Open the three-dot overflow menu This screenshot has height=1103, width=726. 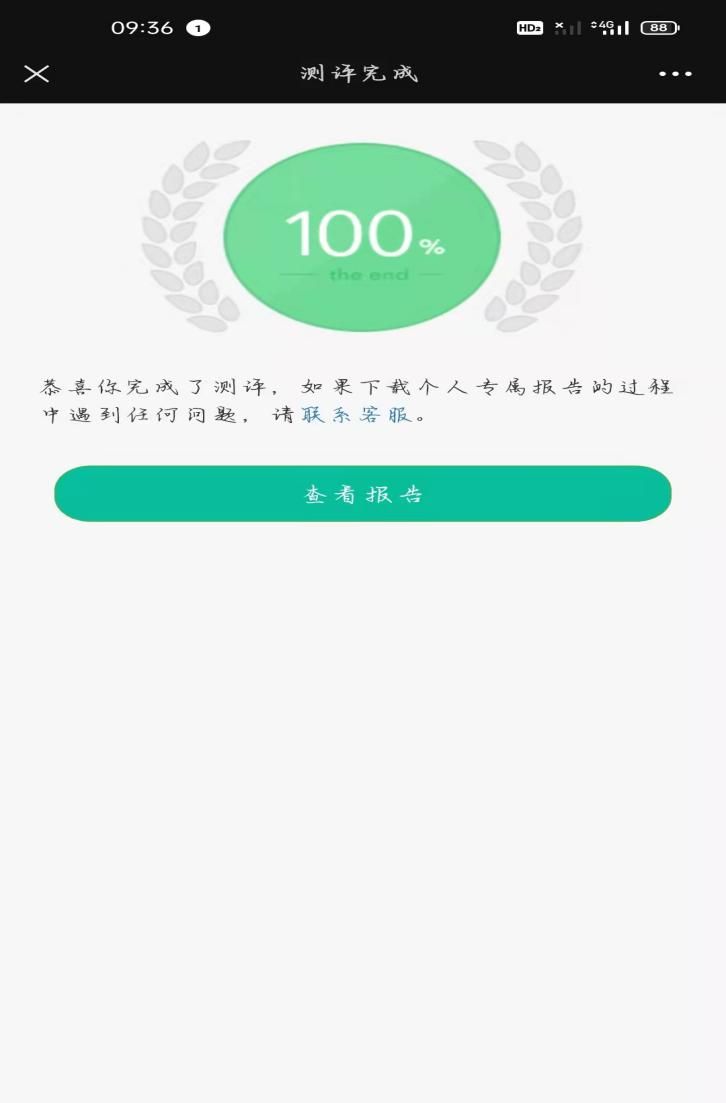[675, 74]
